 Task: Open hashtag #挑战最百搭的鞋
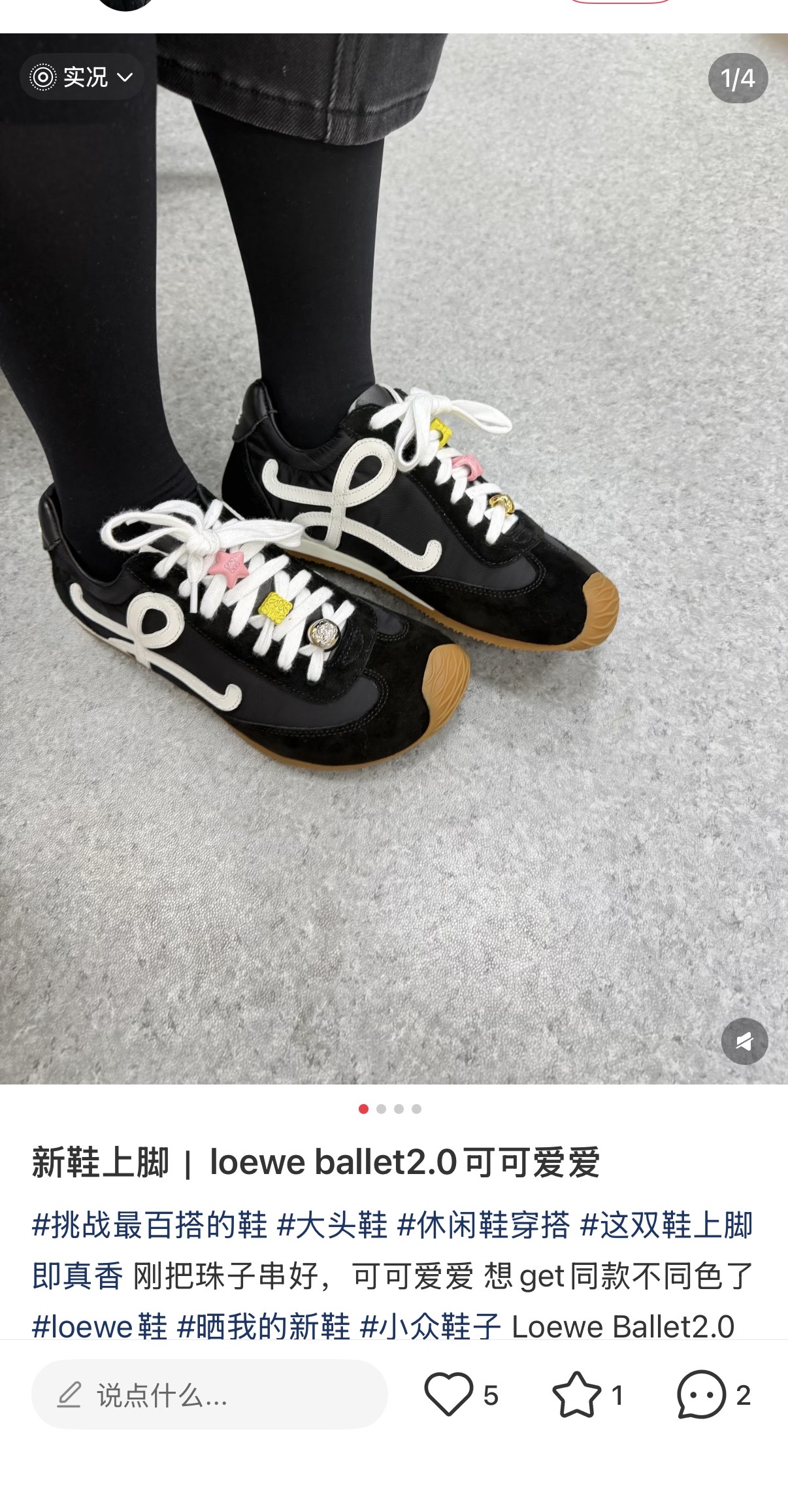[150, 1224]
